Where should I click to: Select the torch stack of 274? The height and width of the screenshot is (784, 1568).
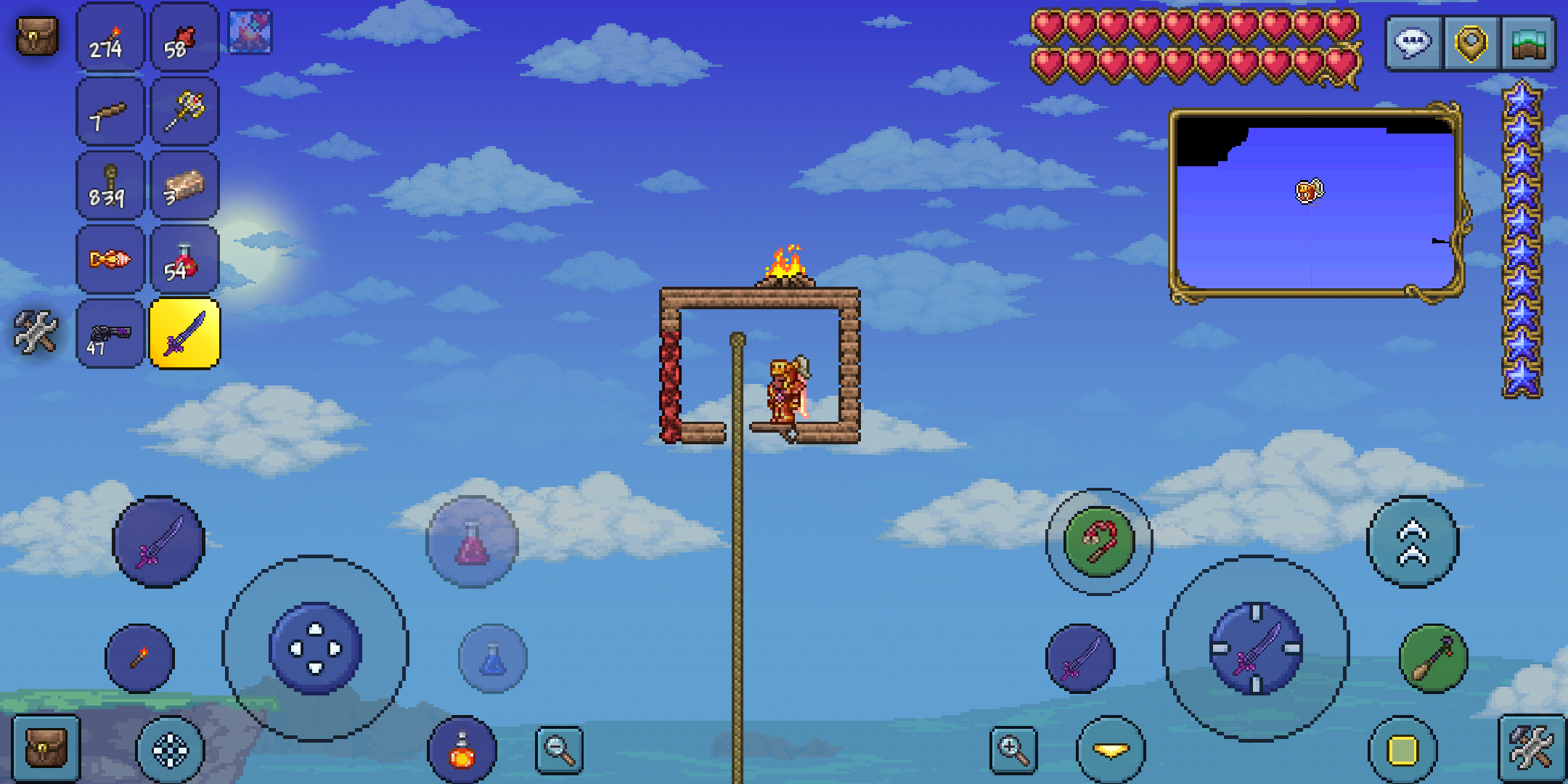(x=110, y=38)
